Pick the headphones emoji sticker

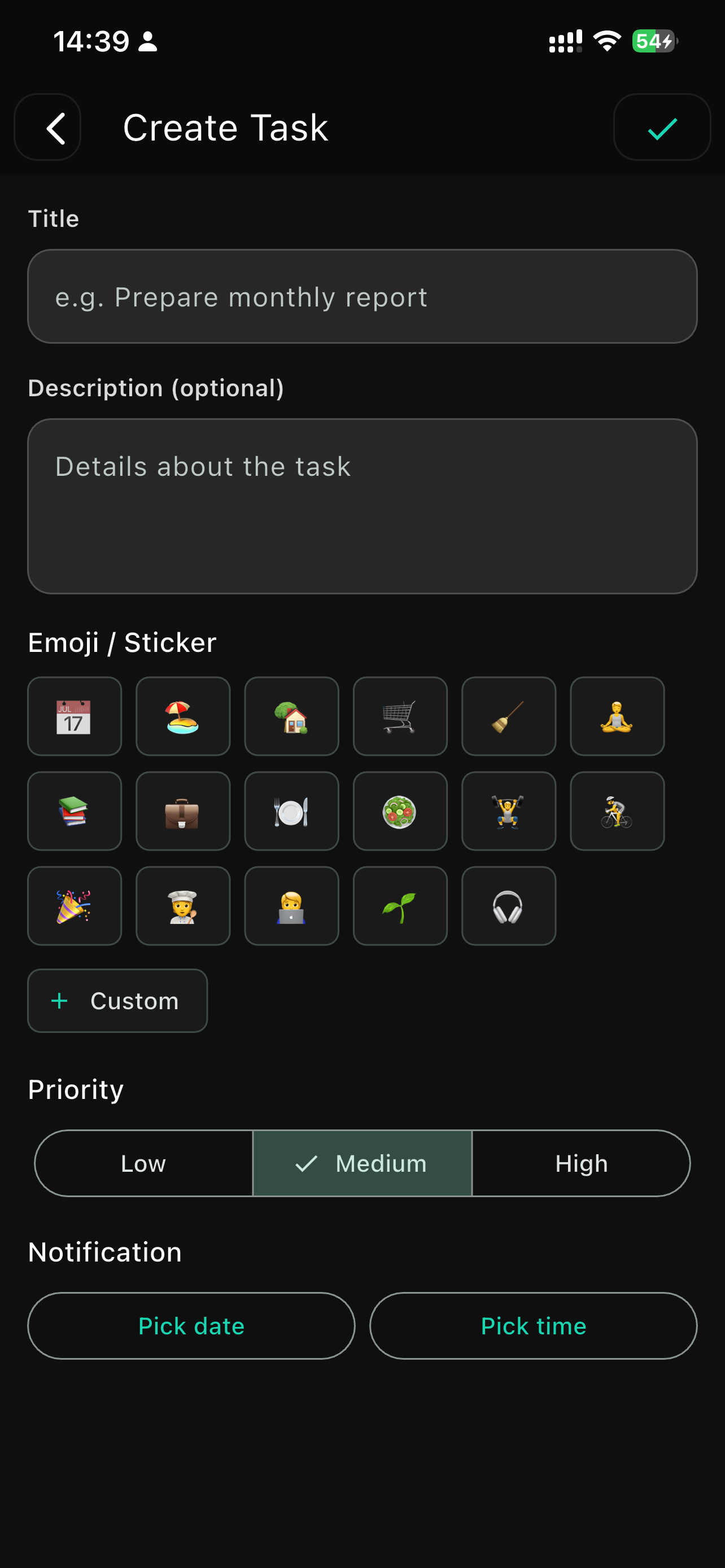click(x=508, y=906)
